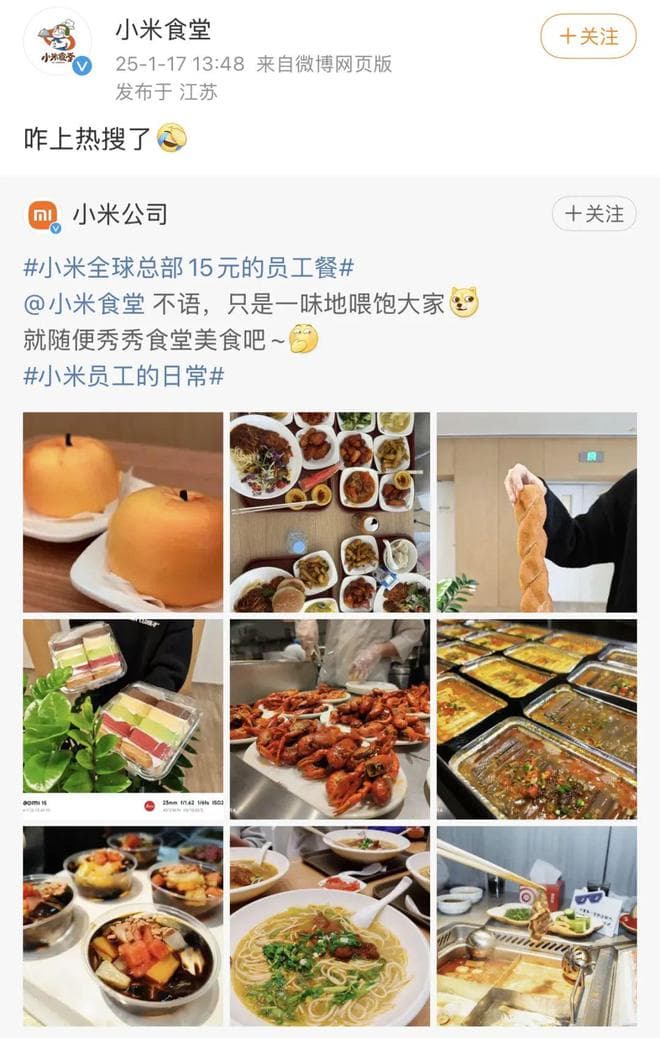The width and height of the screenshot is (660, 1038).
Task: Open the noodle soup photo
Action: point(330,925)
